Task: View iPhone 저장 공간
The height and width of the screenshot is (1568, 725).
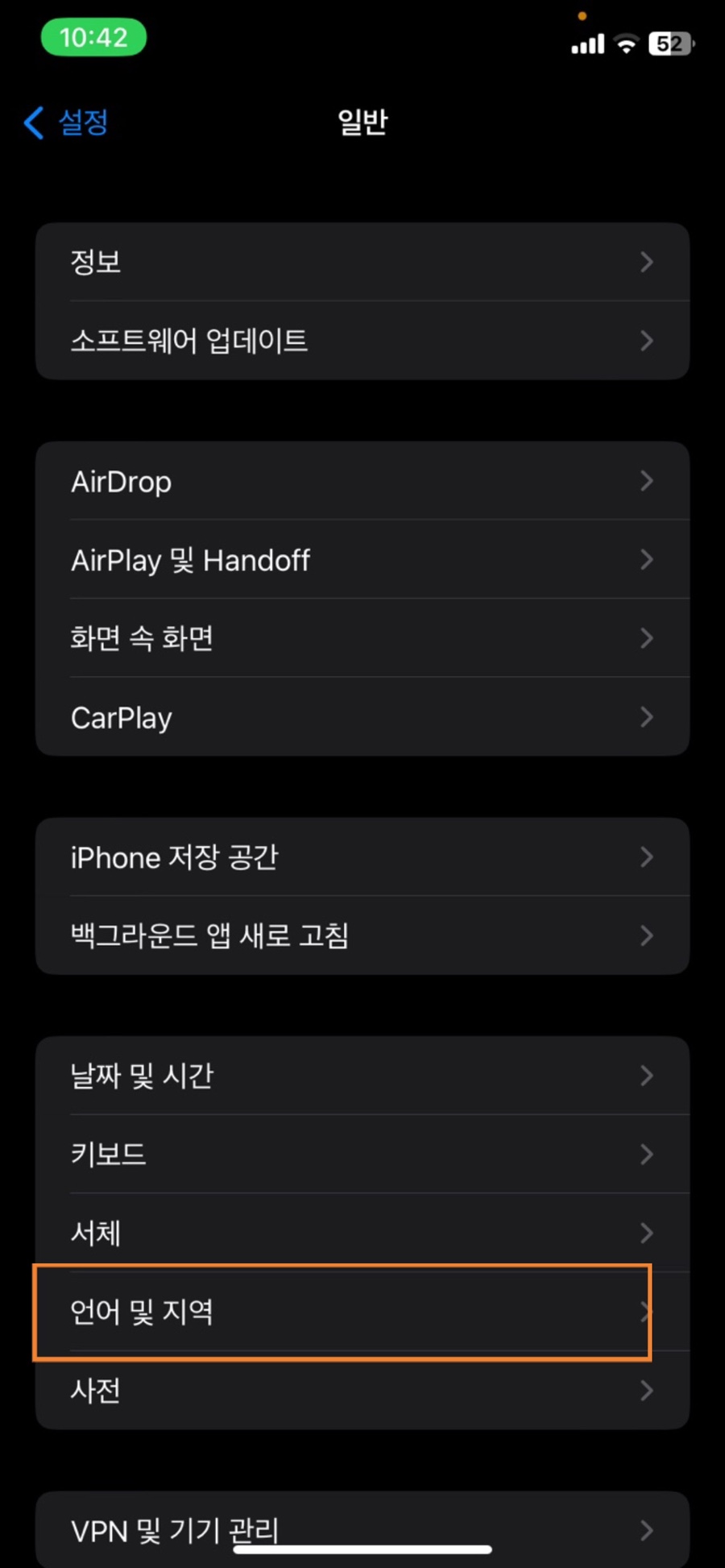Action: point(362,857)
